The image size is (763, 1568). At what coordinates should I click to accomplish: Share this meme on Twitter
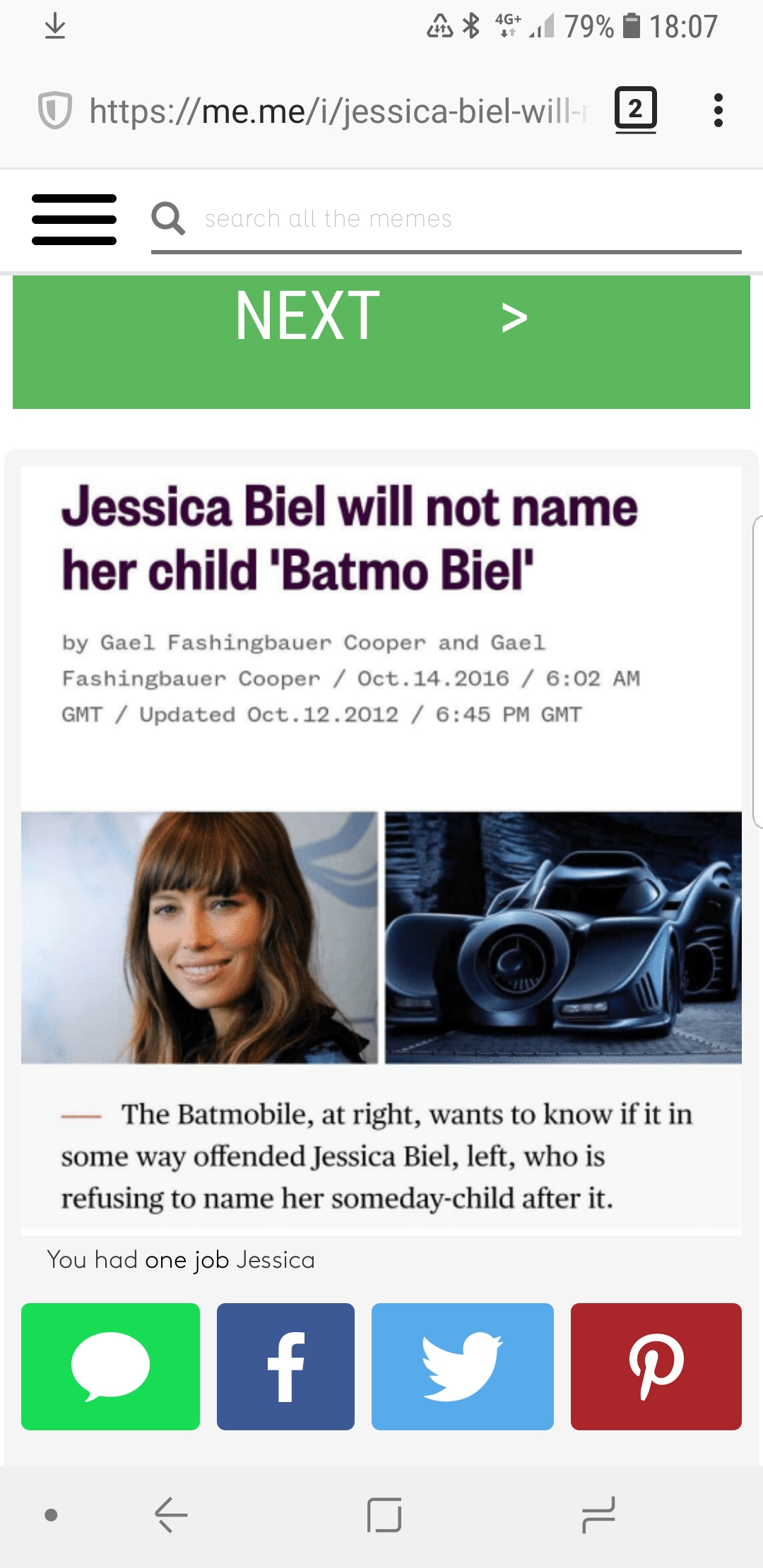(462, 1366)
